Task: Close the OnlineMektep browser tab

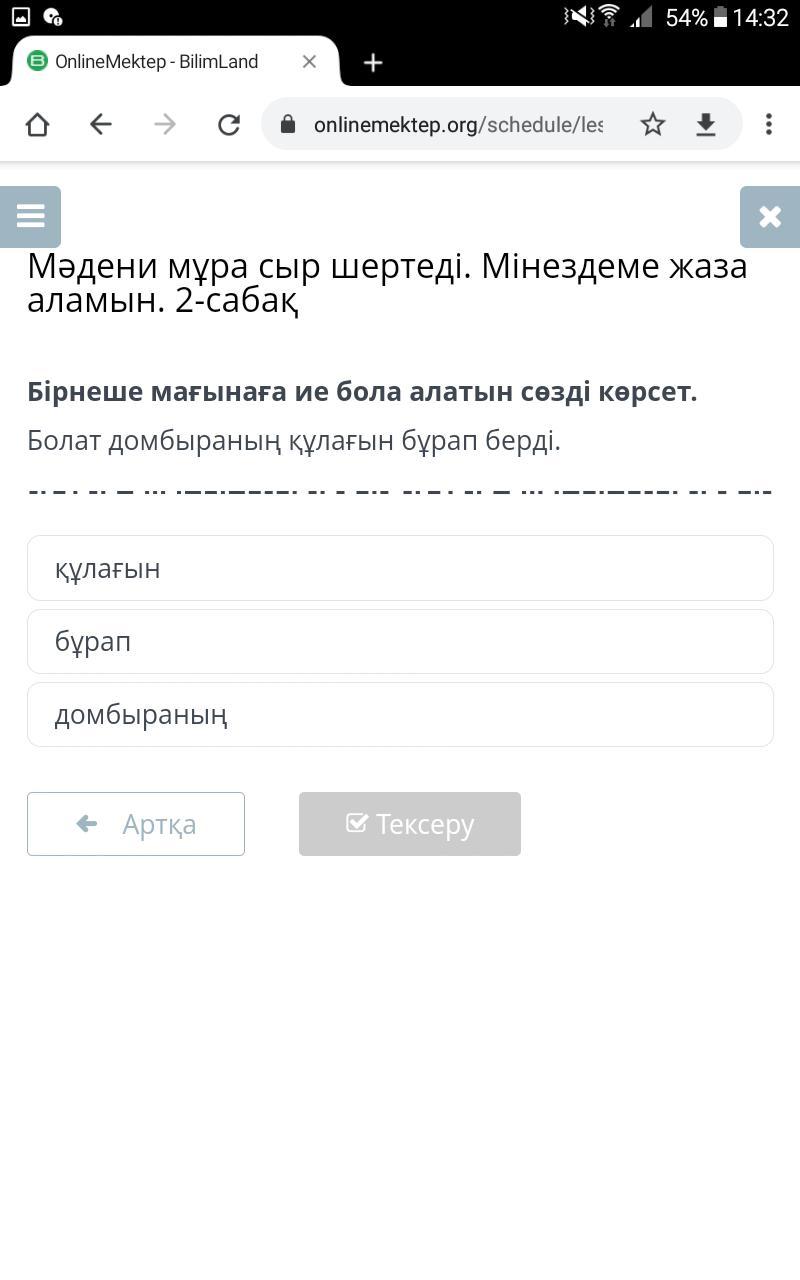Action: click(x=309, y=62)
